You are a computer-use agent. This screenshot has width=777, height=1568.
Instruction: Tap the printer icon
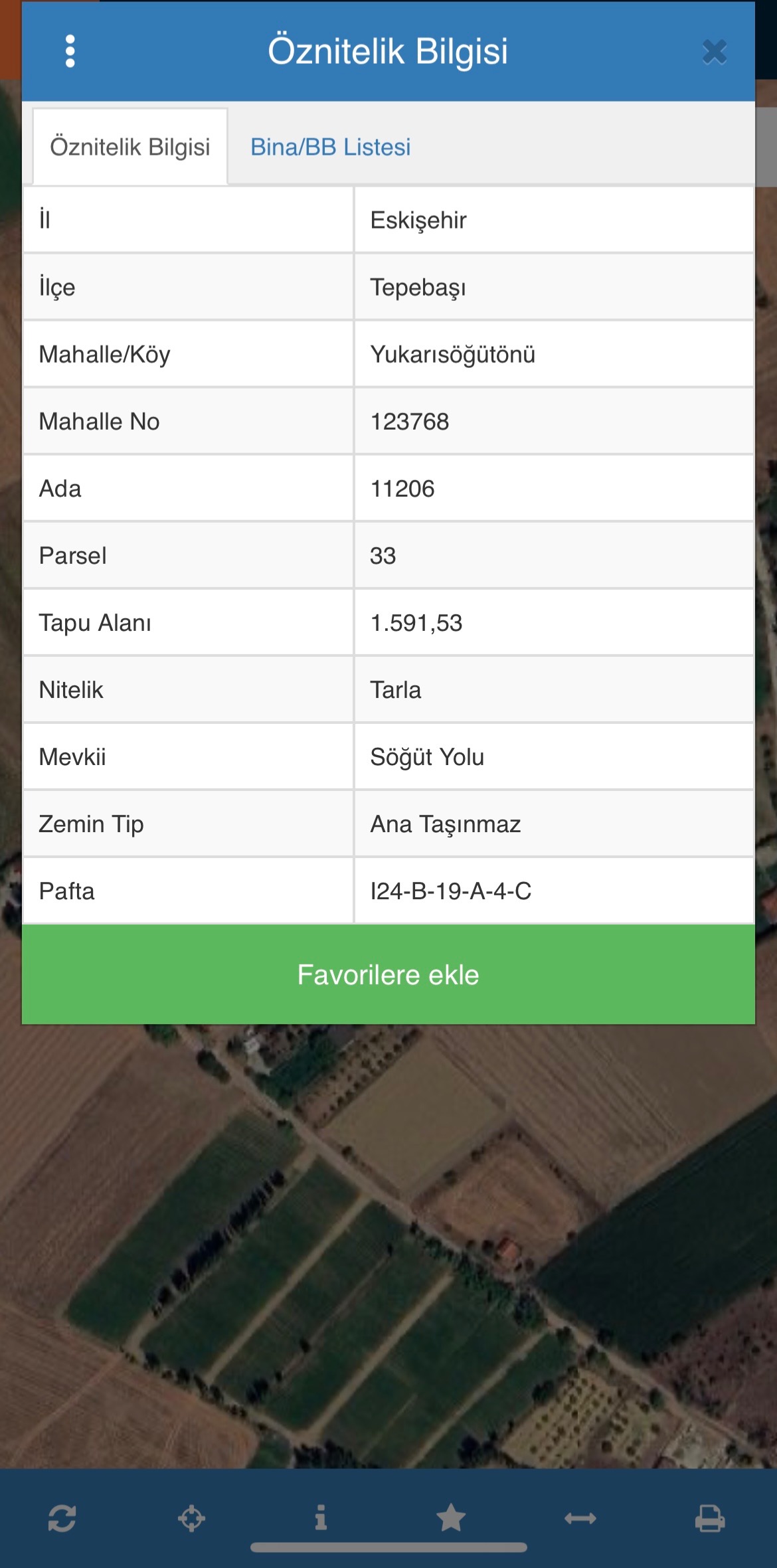point(710,1518)
